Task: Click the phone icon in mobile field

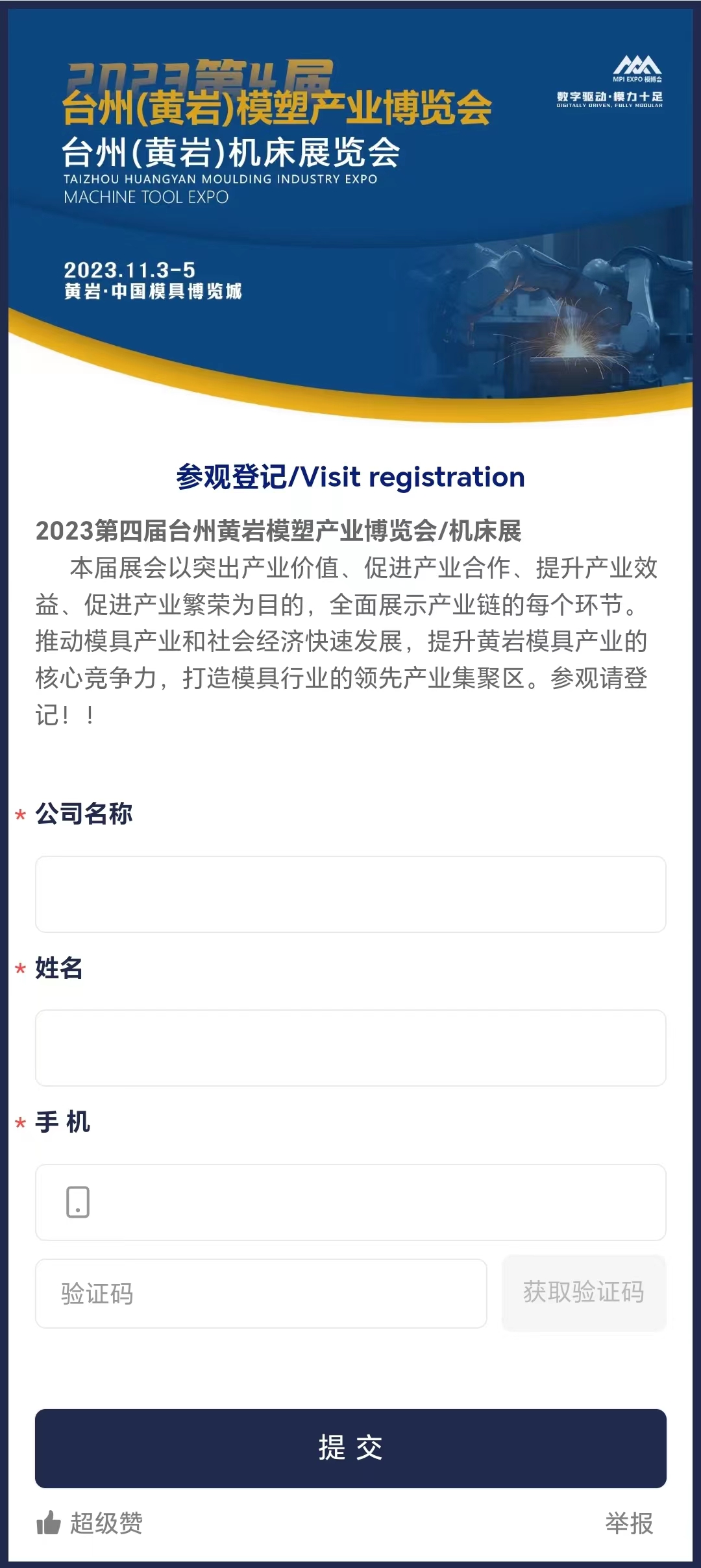Action: pos(78,1202)
